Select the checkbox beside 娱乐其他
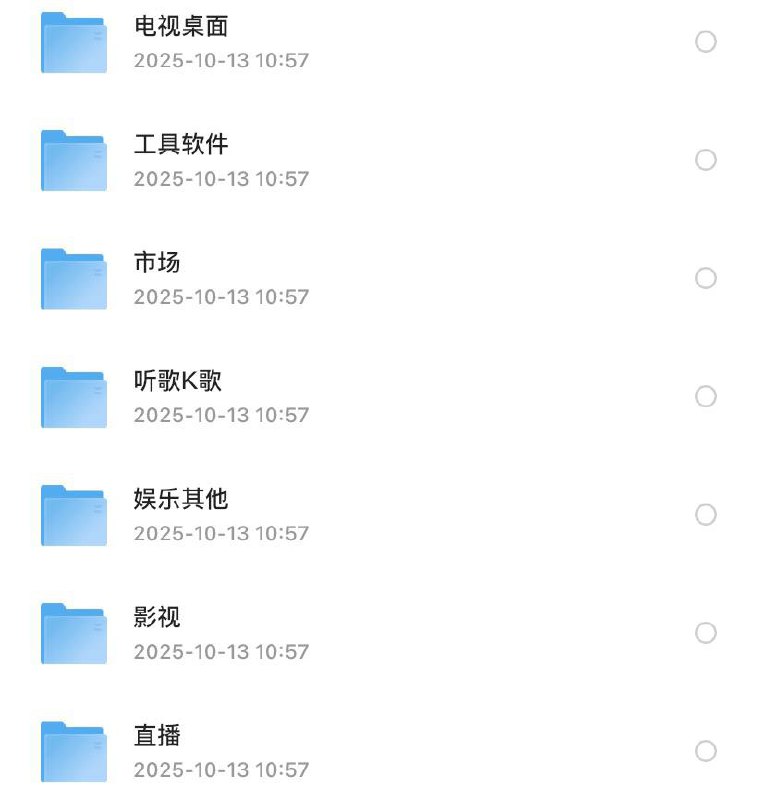Screen dimensions: 765x800 click(704, 514)
